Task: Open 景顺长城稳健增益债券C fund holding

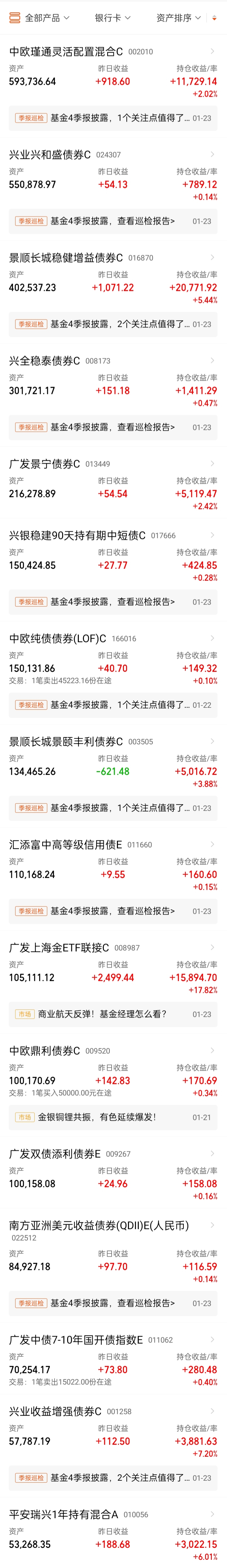Action: coord(66,258)
